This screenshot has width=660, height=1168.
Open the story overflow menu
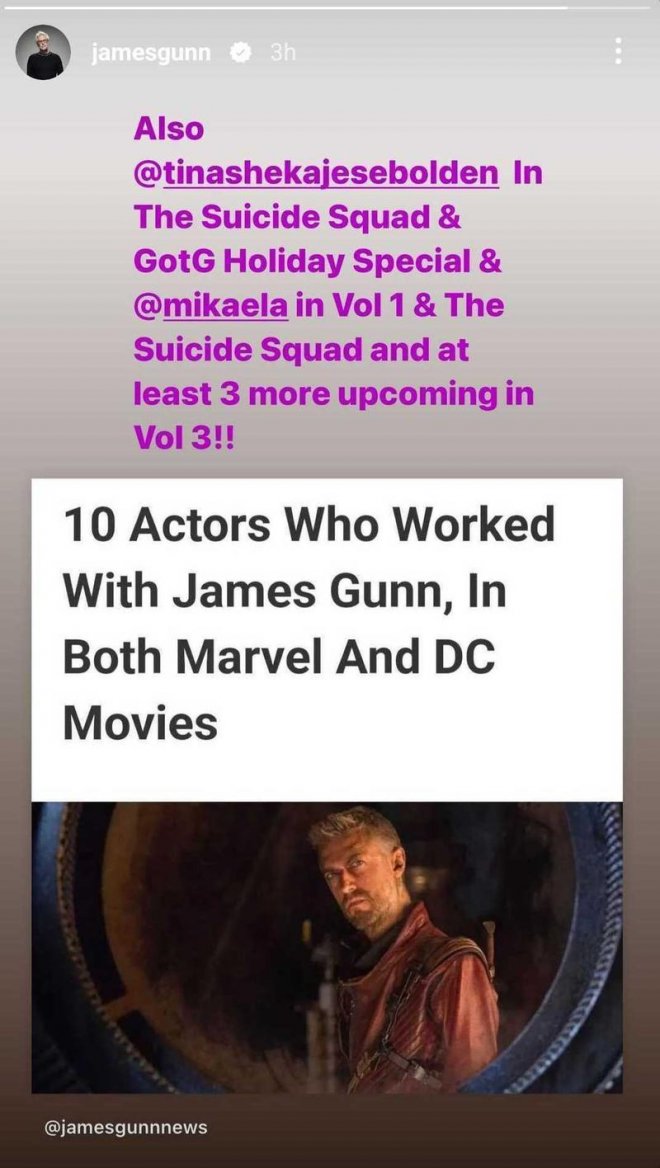[619, 53]
